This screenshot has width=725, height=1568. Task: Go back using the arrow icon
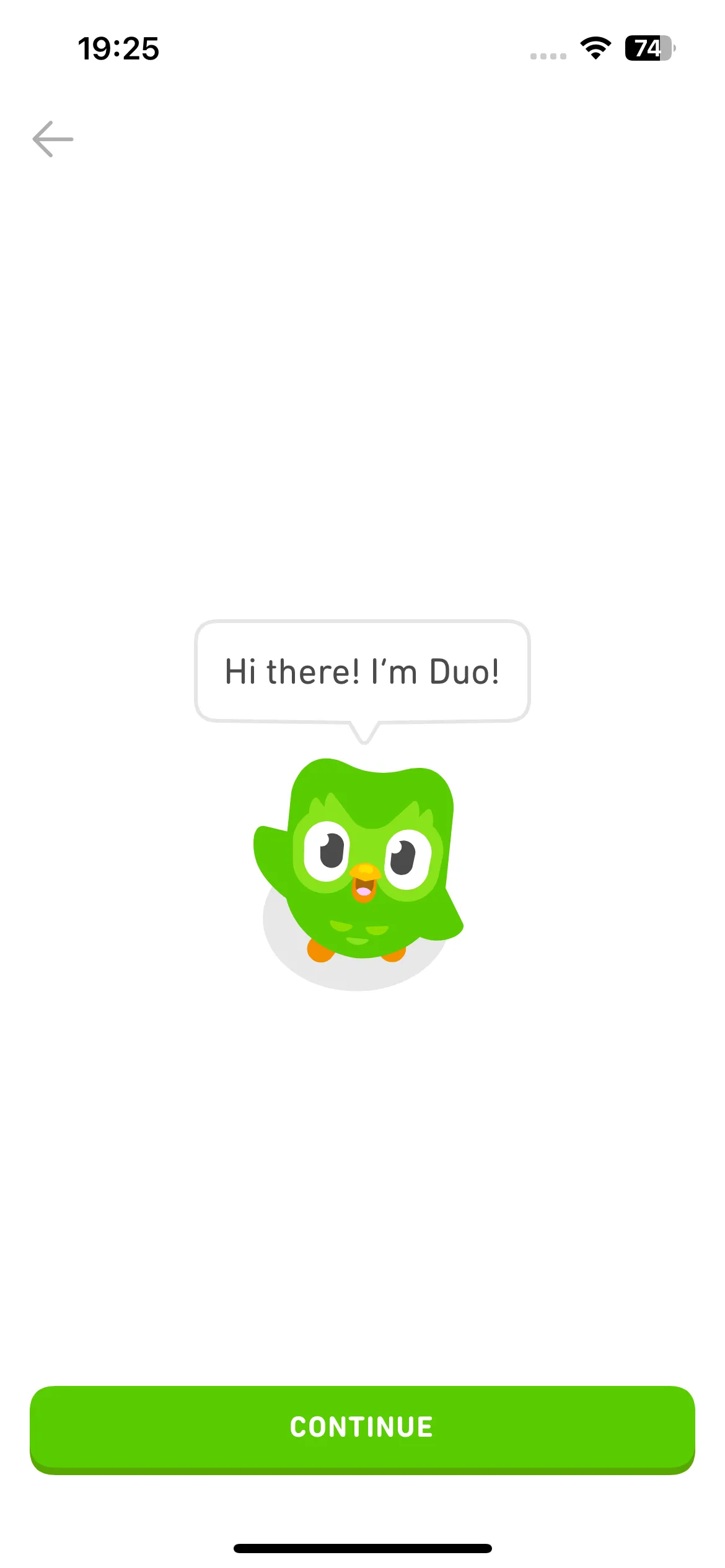click(53, 139)
